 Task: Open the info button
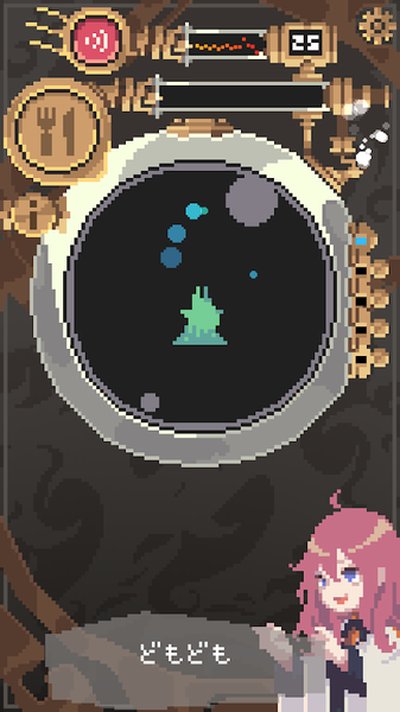[x=33, y=213]
